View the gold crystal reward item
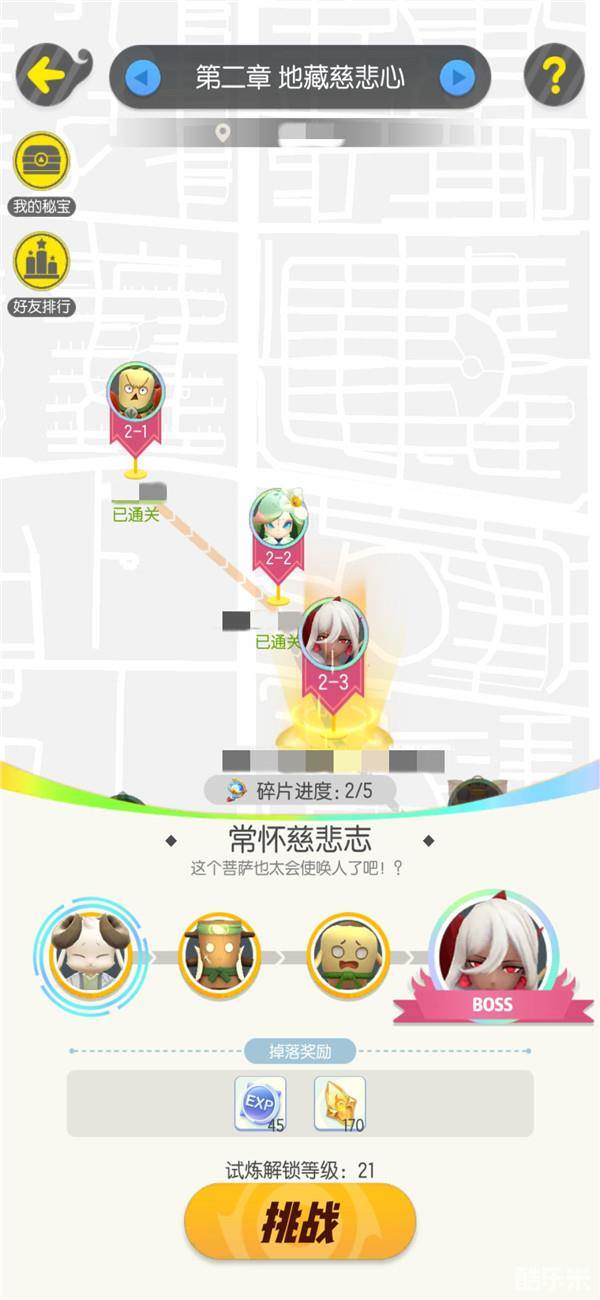The height and width of the screenshot is (1300, 600). point(340,1103)
